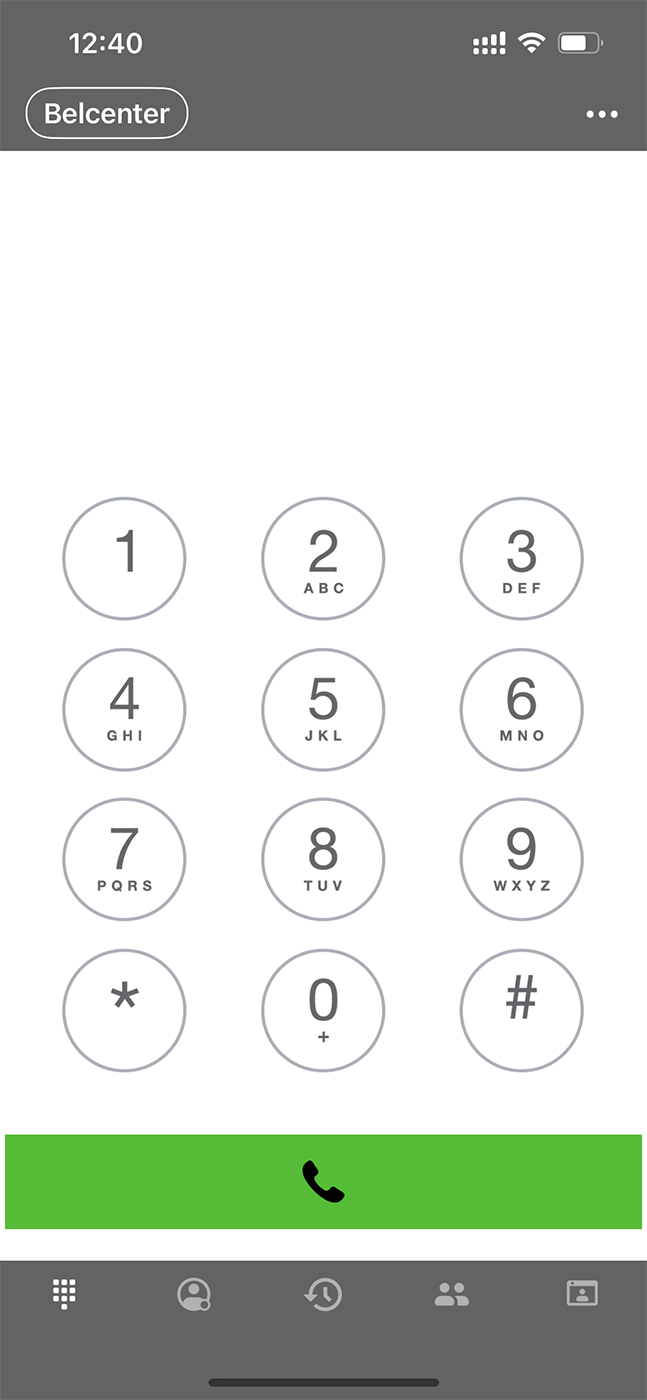Tap the 4 GHI key
The width and height of the screenshot is (647, 1400).
(x=124, y=710)
